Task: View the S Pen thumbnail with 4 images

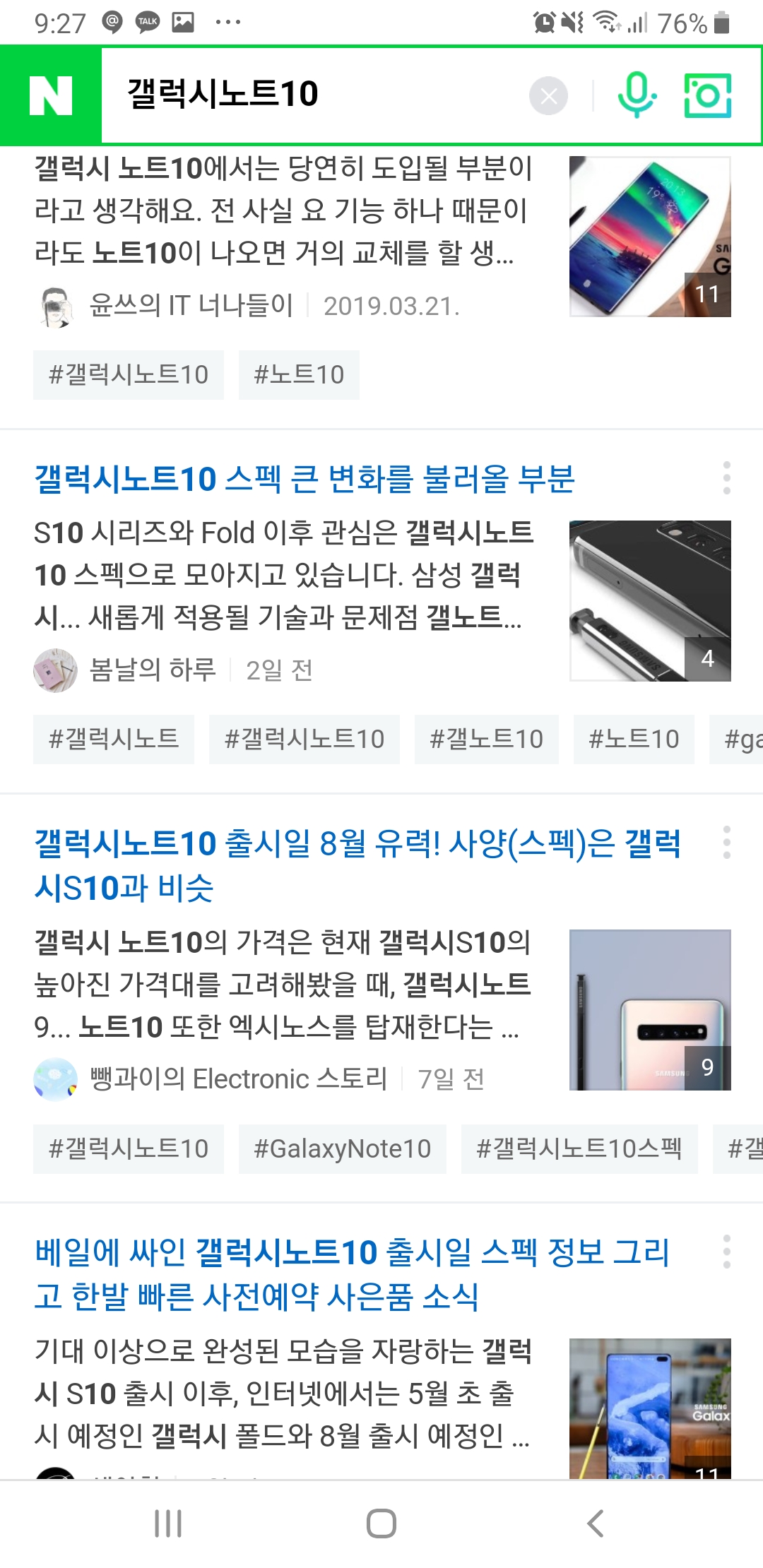Action: [x=650, y=601]
